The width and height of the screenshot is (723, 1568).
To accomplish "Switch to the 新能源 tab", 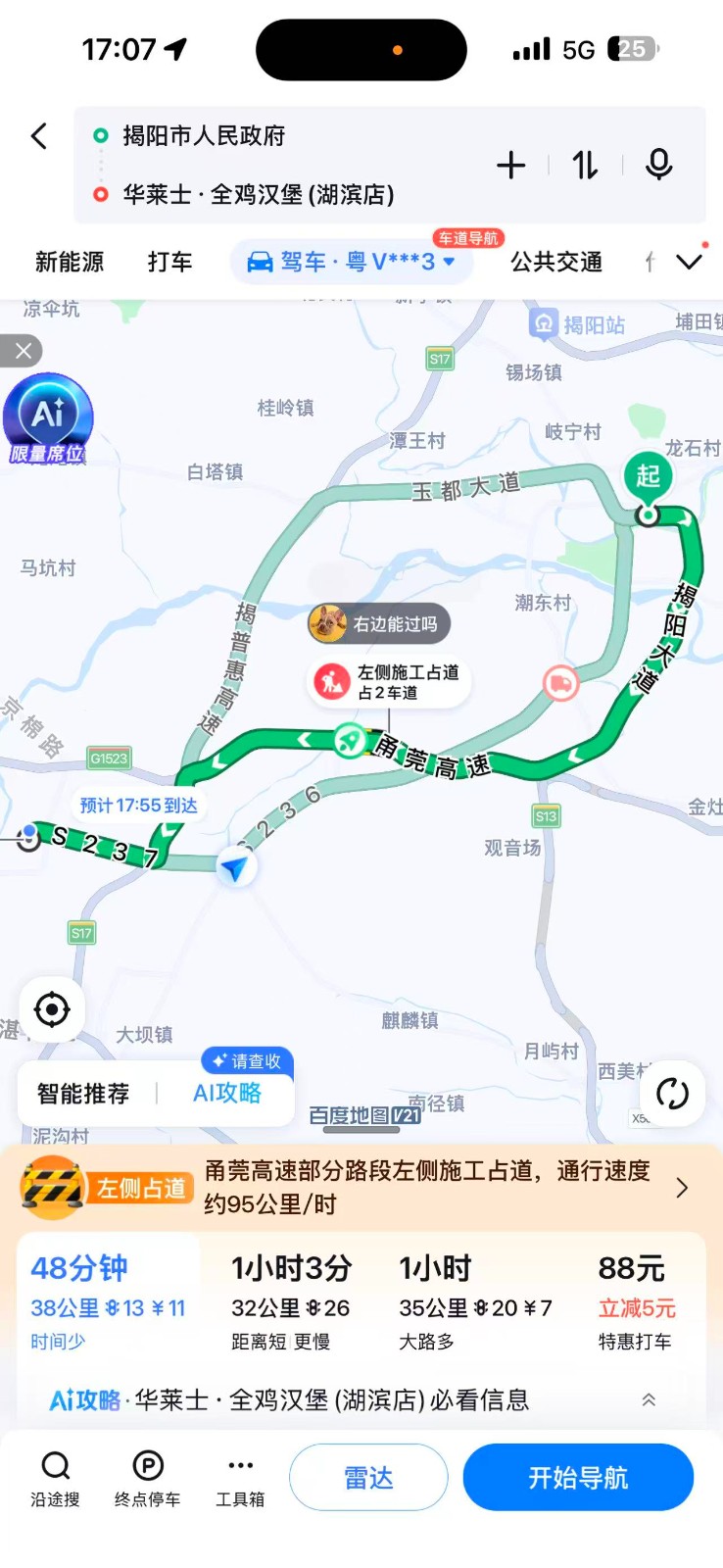I will (70, 262).
